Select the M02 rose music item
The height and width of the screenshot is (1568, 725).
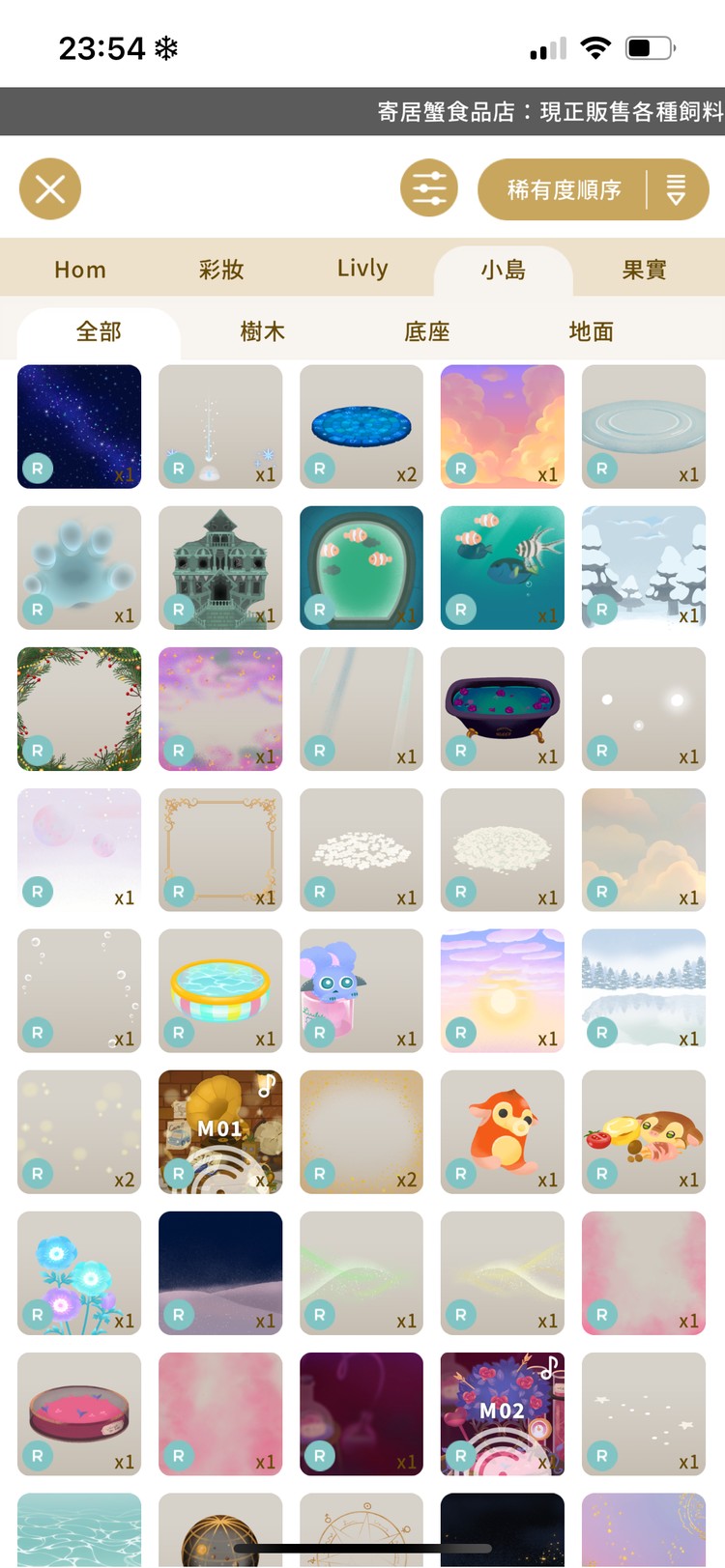click(x=503, y=1413)
